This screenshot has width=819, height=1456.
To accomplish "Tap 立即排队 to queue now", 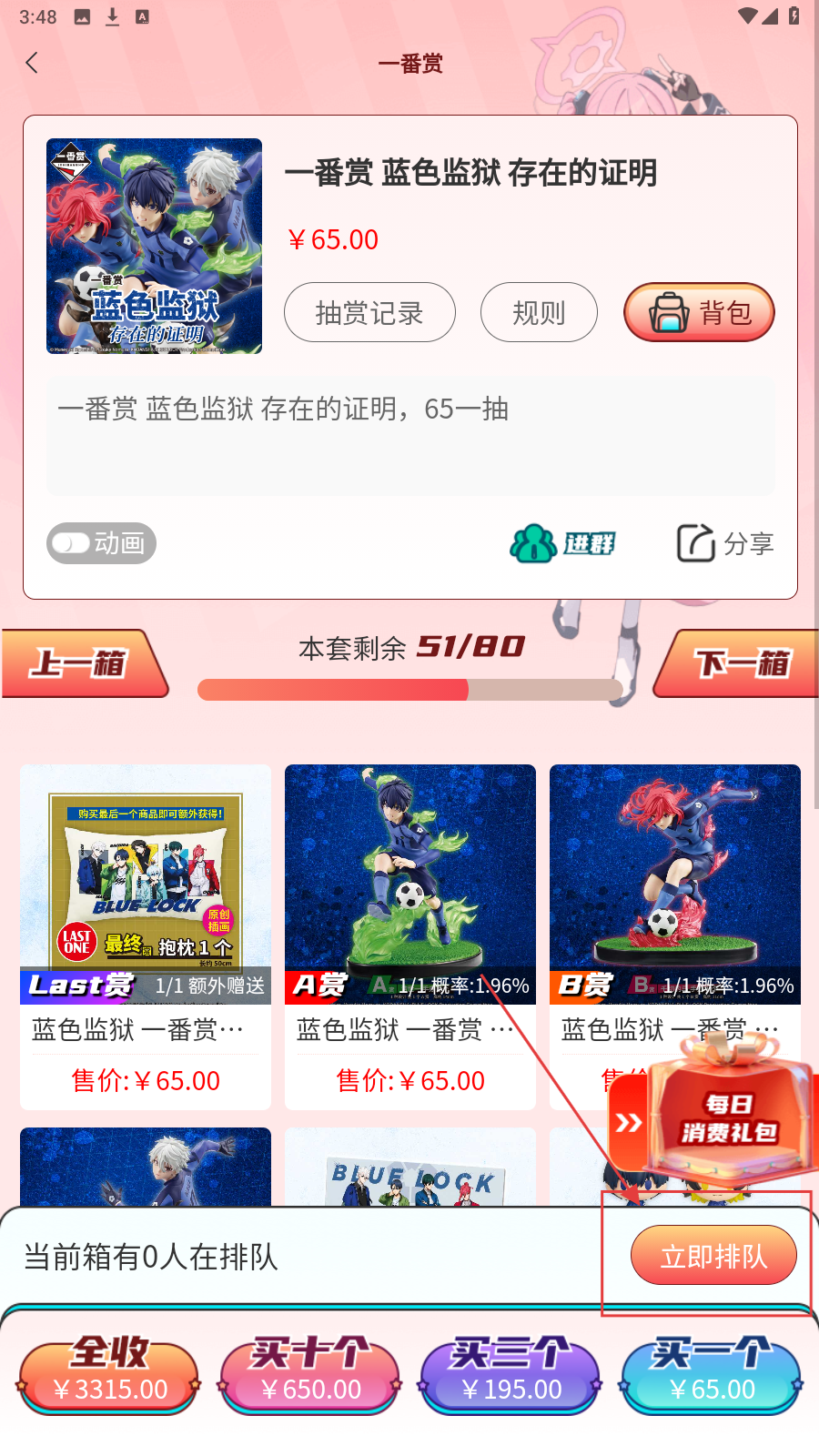I will tap(713, 1256).
